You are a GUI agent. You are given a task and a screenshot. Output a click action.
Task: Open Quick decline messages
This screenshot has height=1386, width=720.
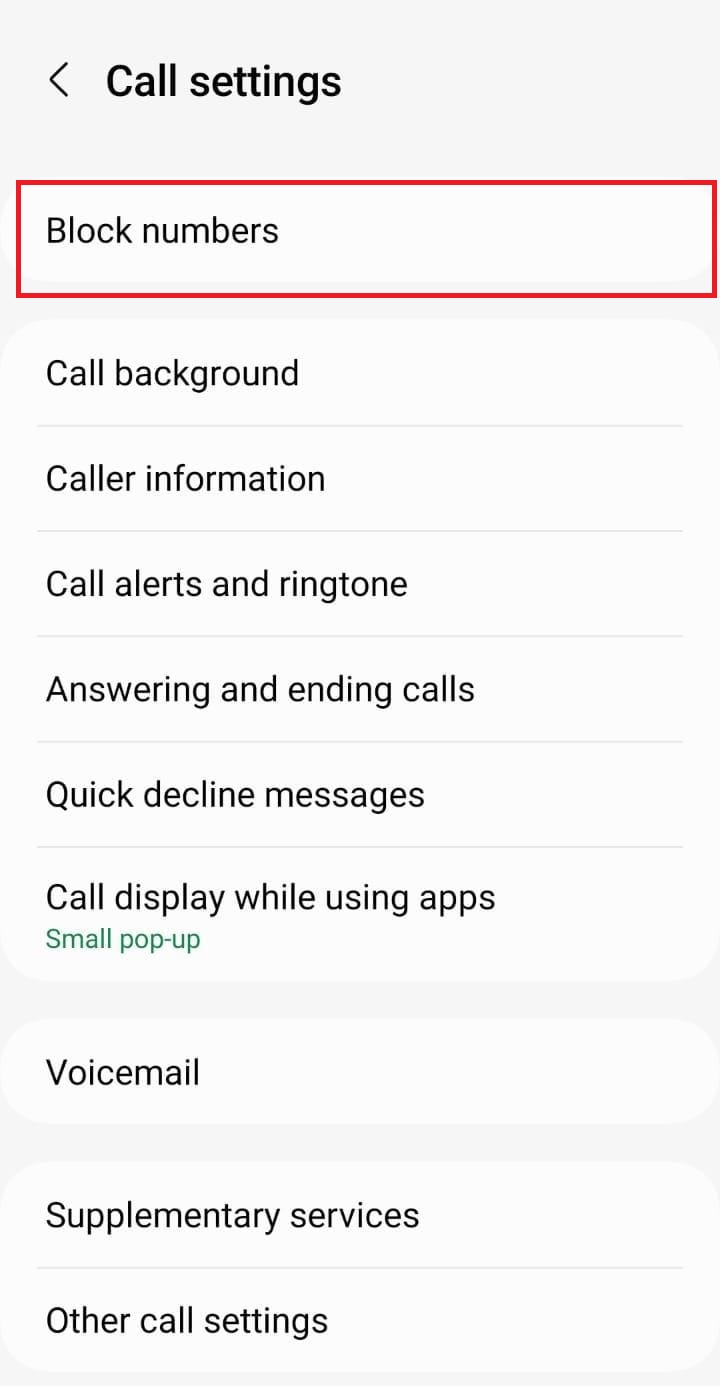(x=360, y=795)
